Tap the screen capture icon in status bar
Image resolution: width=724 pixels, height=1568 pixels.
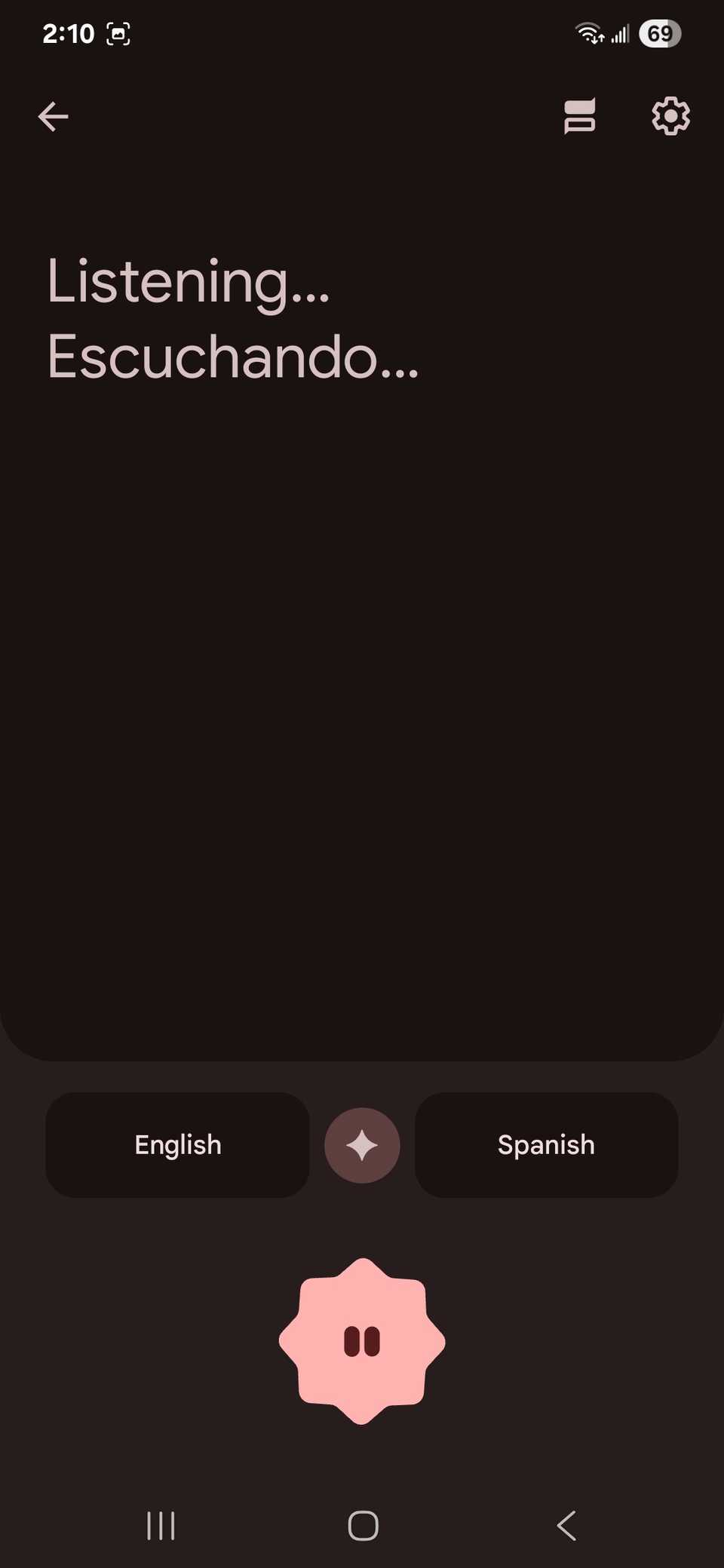point(118,33)
